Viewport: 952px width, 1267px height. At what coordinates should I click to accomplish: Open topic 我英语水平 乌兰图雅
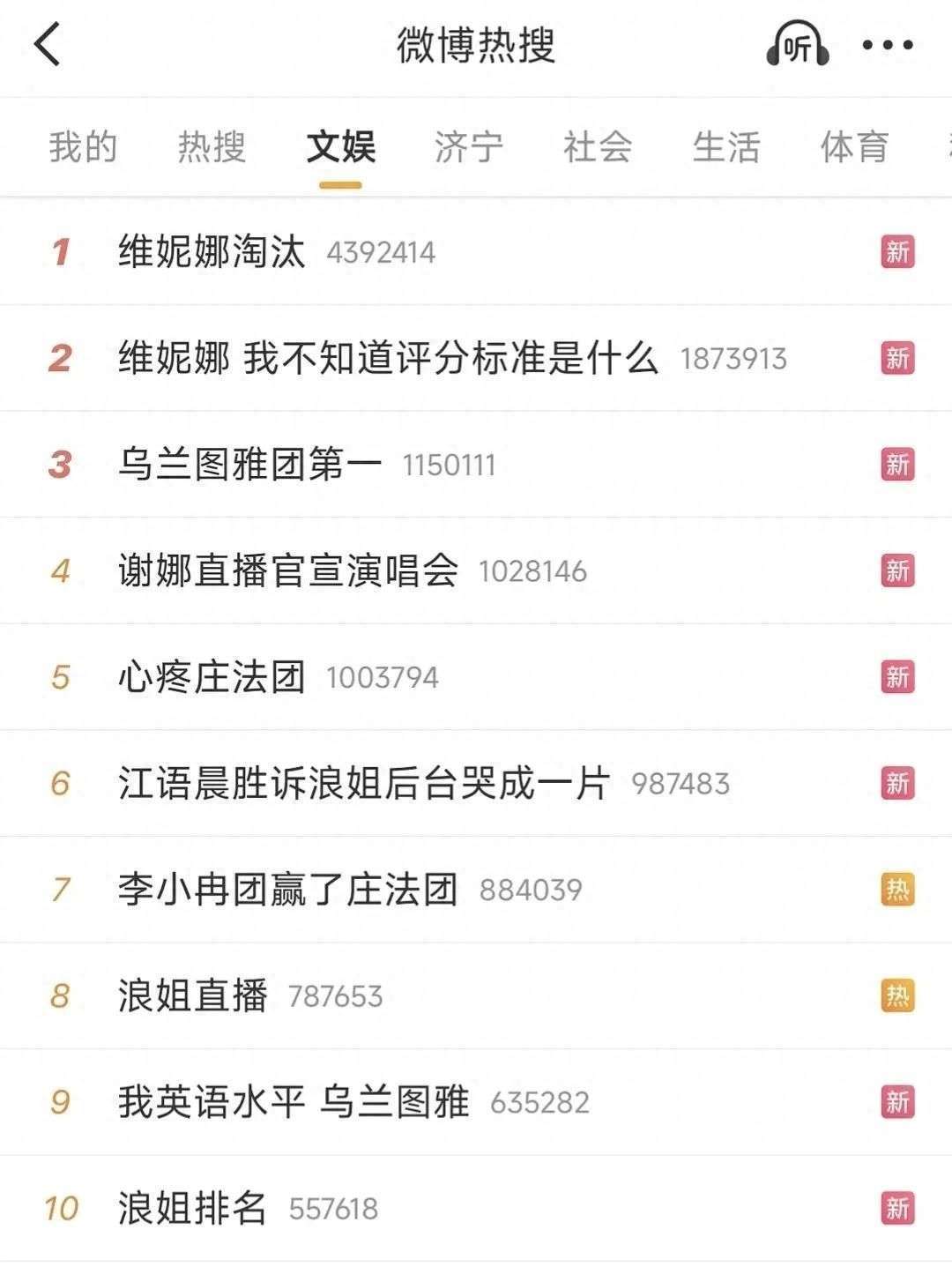[x=291, y=1100]
